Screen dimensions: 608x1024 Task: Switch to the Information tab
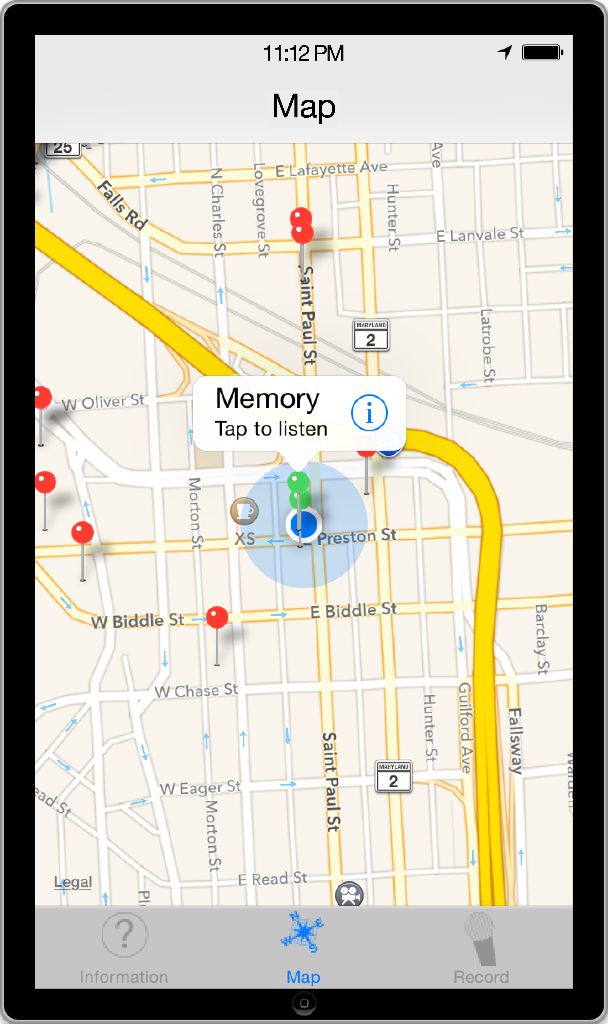pos(124,948)
